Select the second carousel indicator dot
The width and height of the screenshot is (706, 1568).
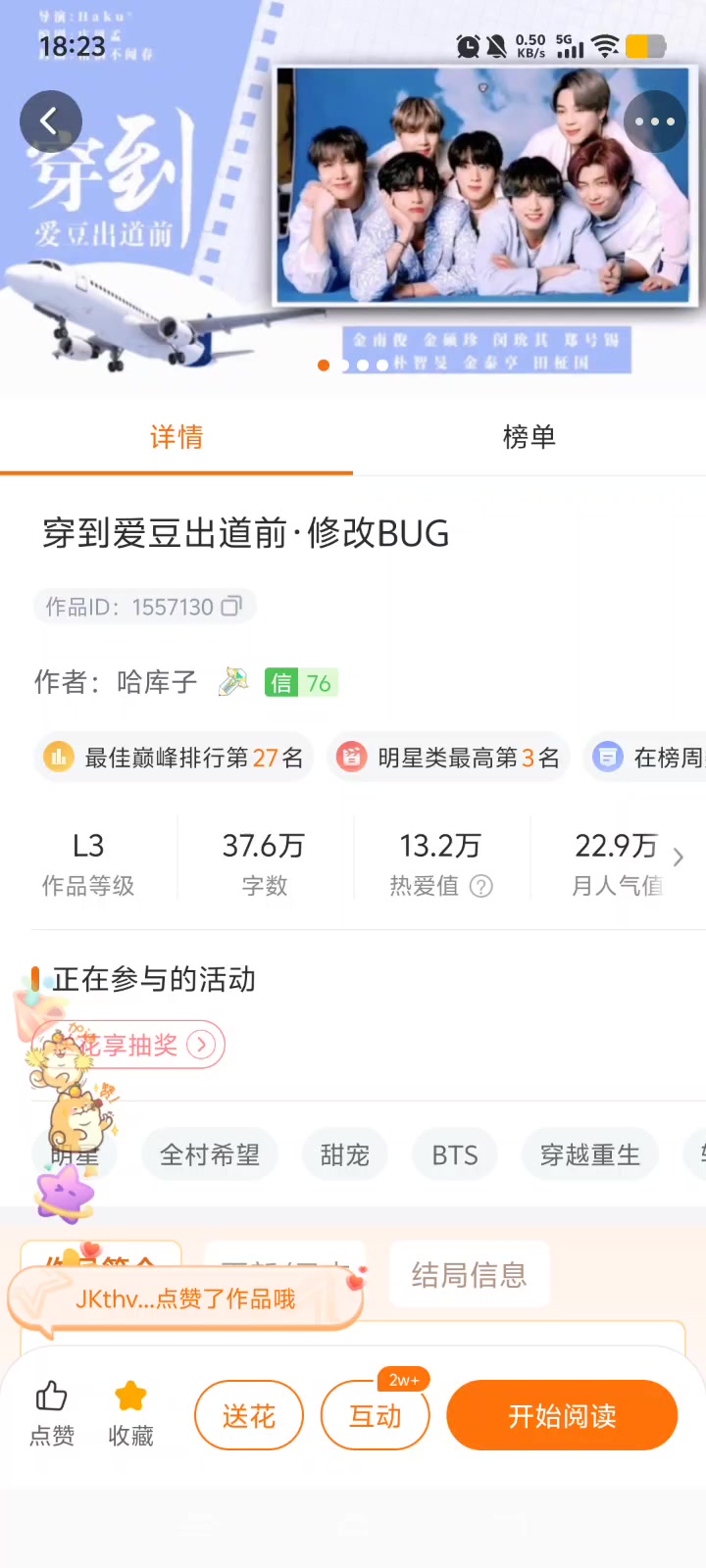344,365
